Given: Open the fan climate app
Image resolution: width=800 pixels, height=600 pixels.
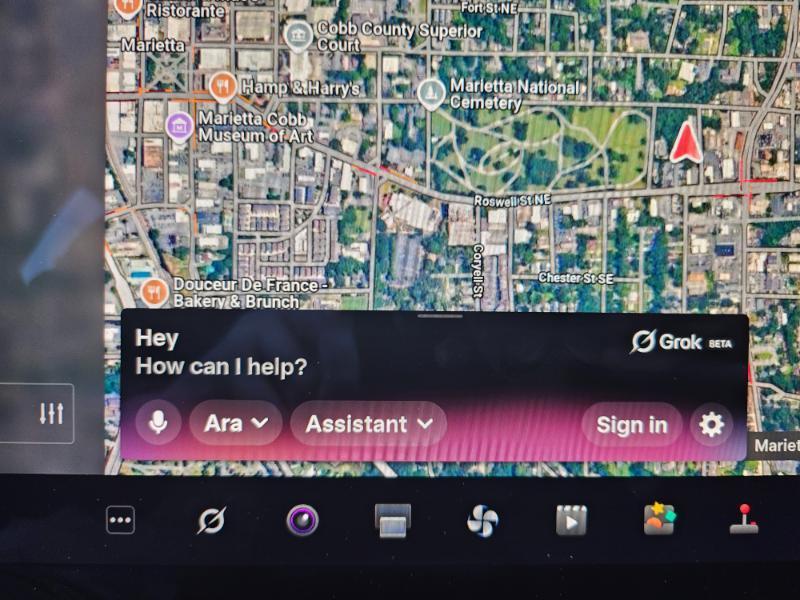Looking at the screenshot, I should coord(482,520).
